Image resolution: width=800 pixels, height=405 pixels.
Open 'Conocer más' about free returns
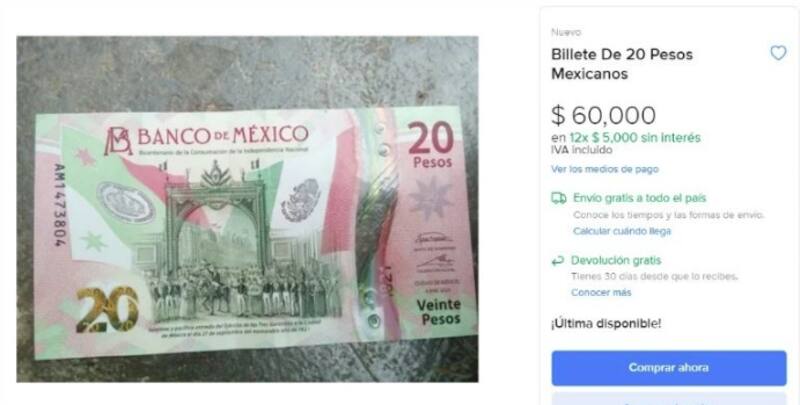(x=601, y=292)
